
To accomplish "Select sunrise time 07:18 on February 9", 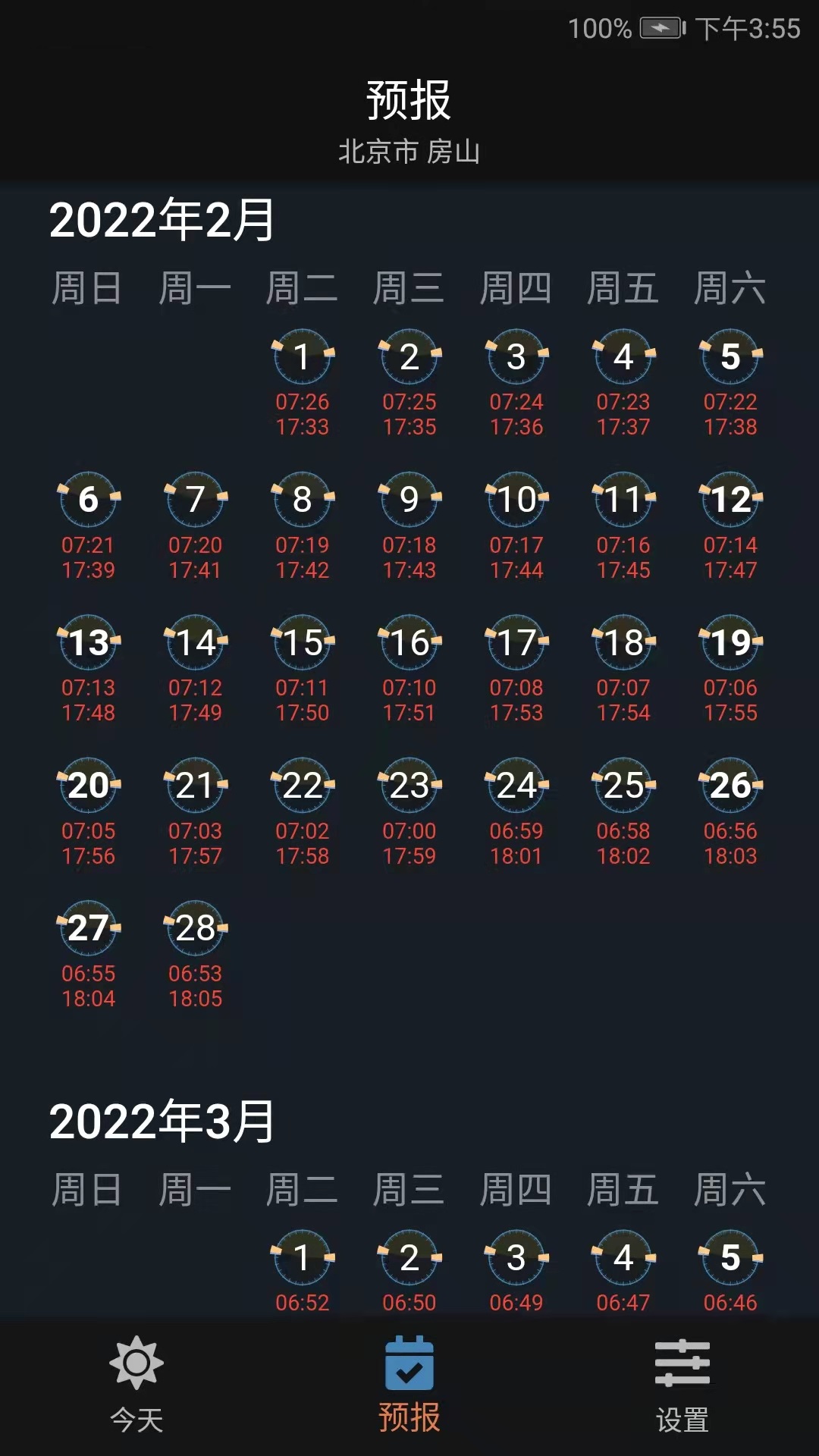I will 409,543.
